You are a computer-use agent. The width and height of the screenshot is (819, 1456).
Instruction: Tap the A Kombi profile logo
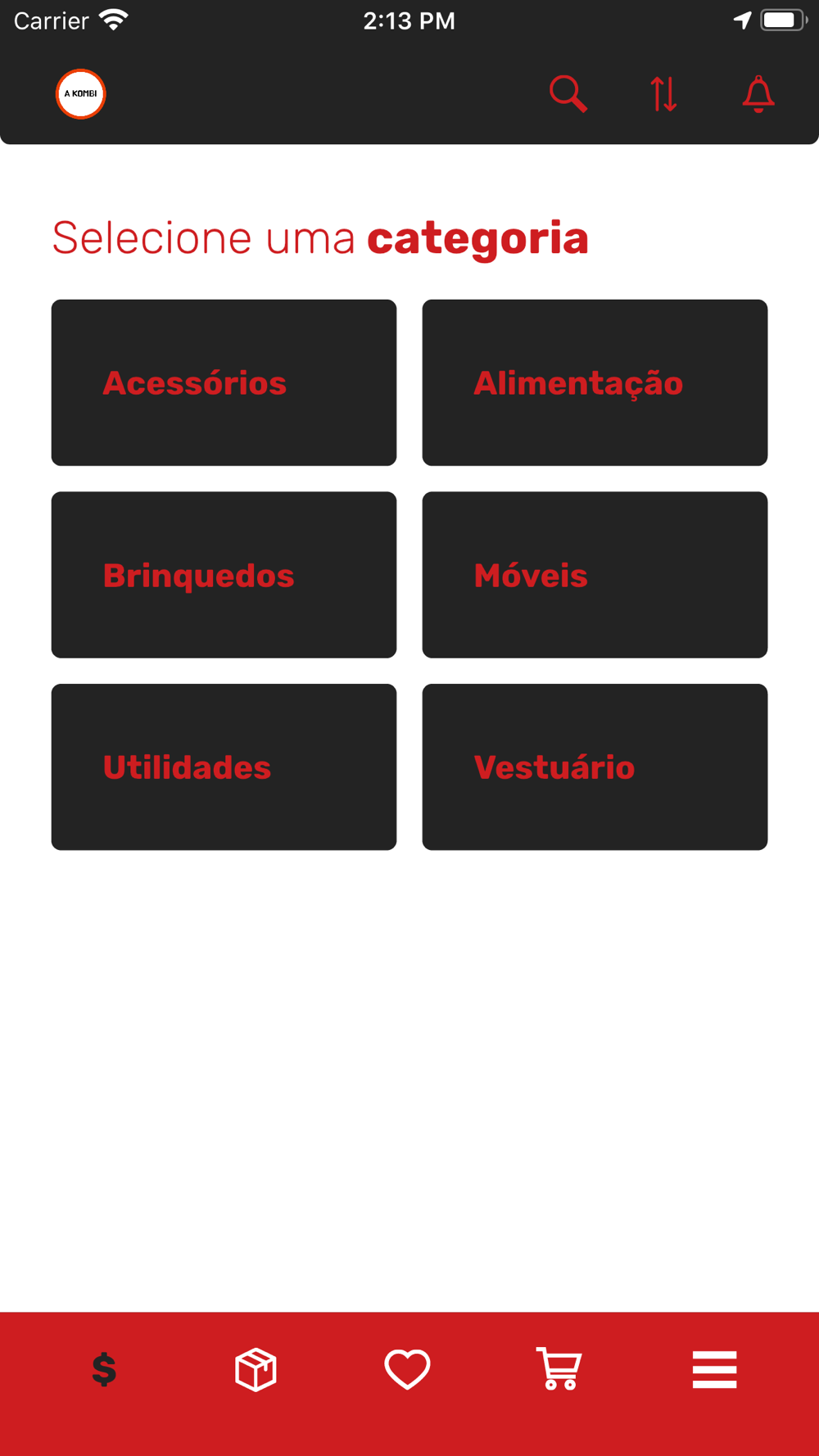(x=80, y=93)
